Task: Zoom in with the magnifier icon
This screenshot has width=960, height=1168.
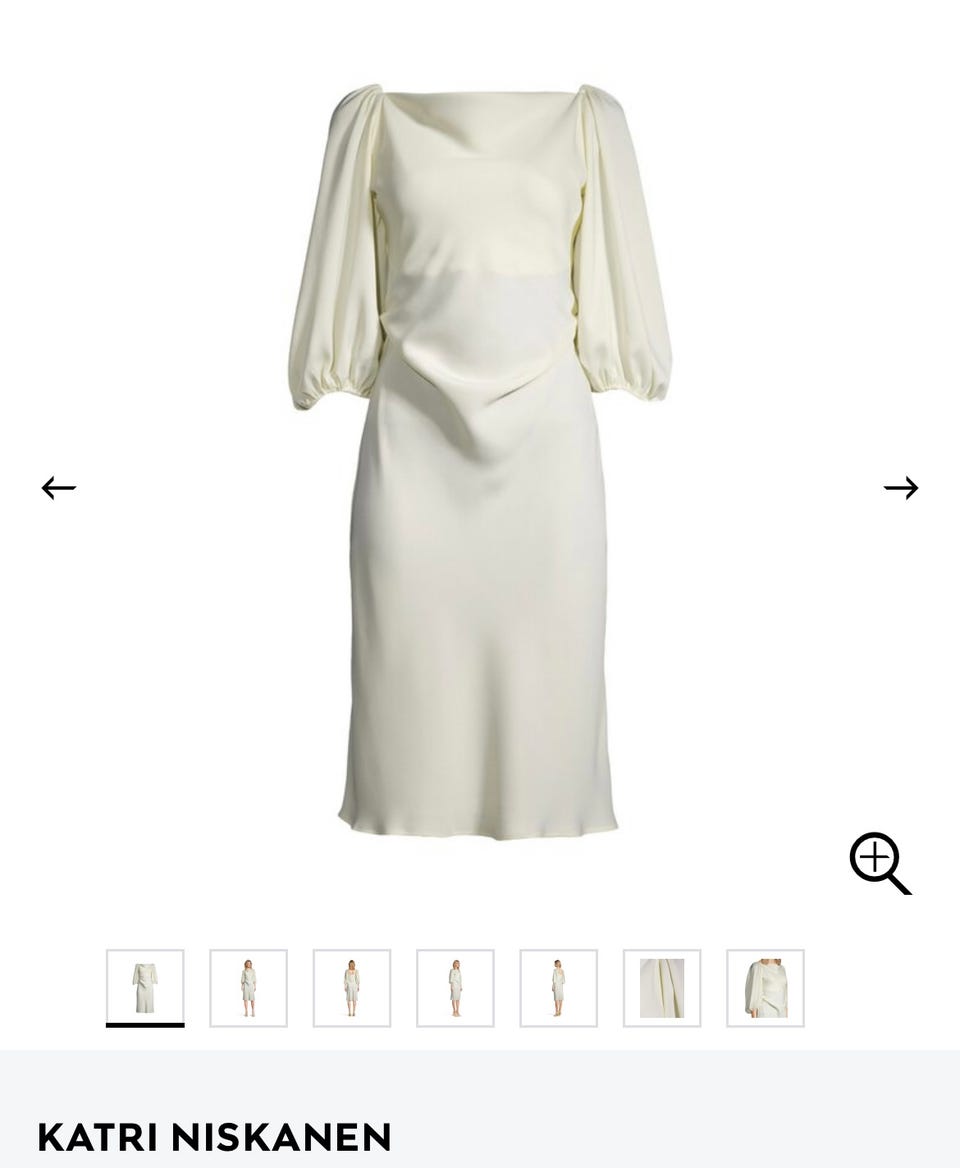Action: pos(879,863)
